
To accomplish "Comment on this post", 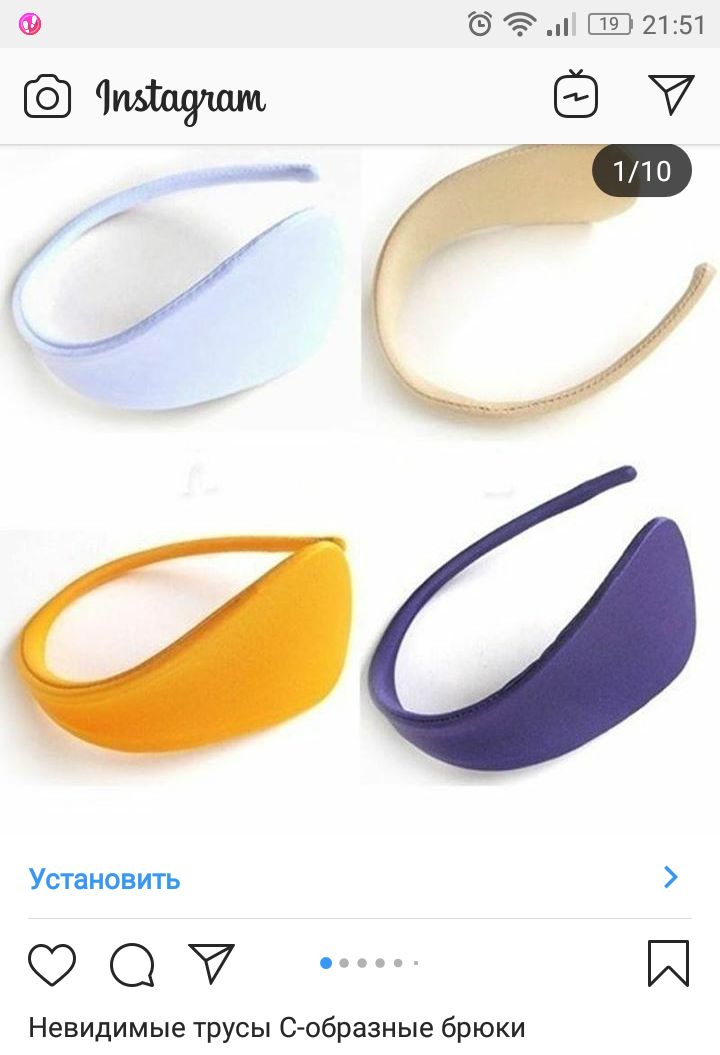I will (132, 964).
